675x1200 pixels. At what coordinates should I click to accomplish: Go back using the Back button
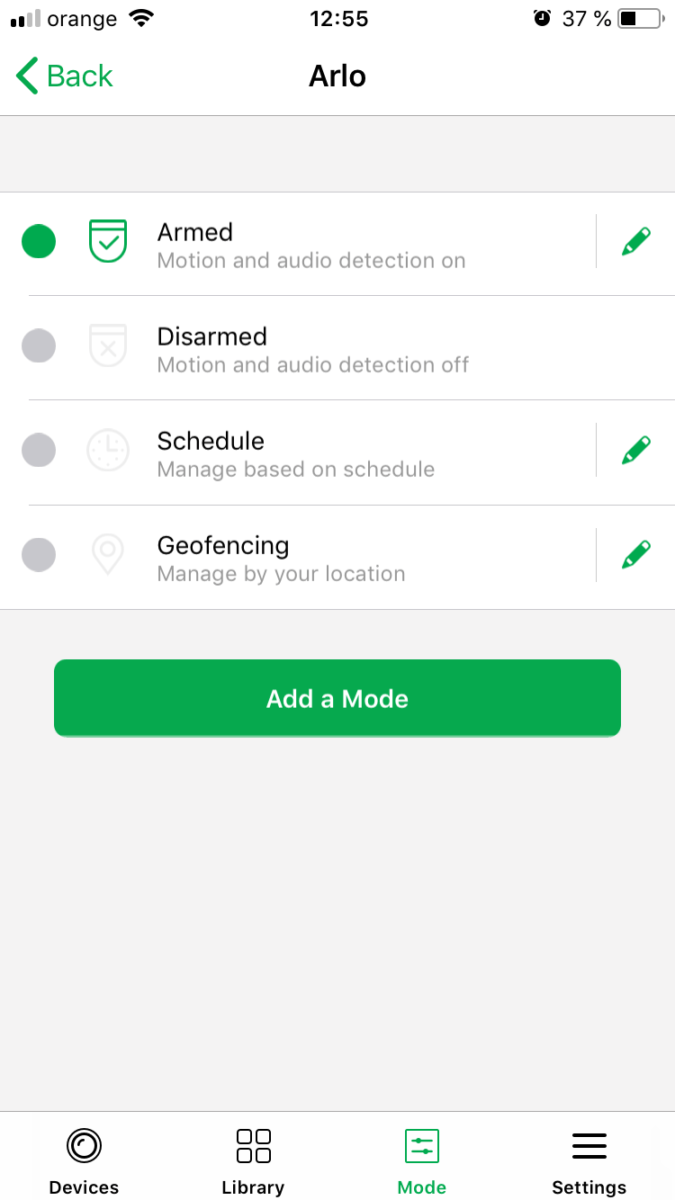tap(65, 76)
